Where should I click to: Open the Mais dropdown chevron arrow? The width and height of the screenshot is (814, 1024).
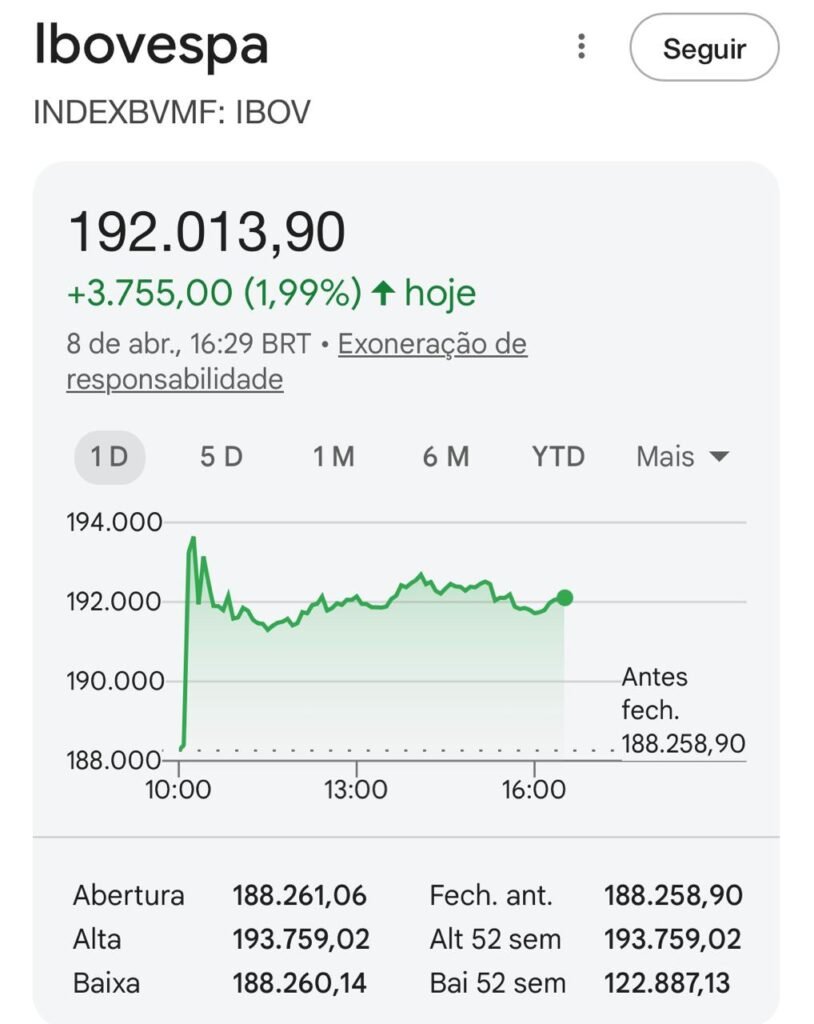[720, 457]
